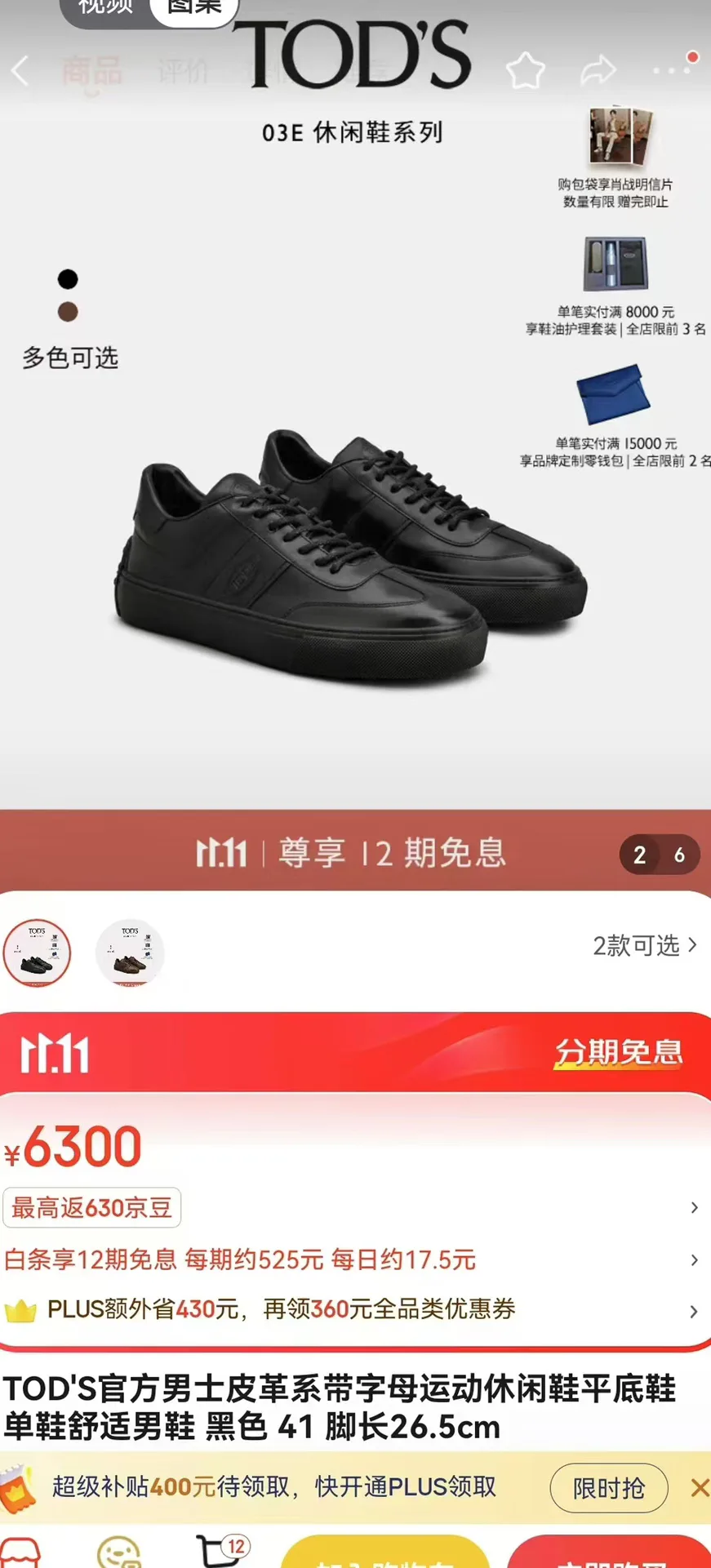Open the 2款可选 style options
711x1568 pixels.
(644, 945)
